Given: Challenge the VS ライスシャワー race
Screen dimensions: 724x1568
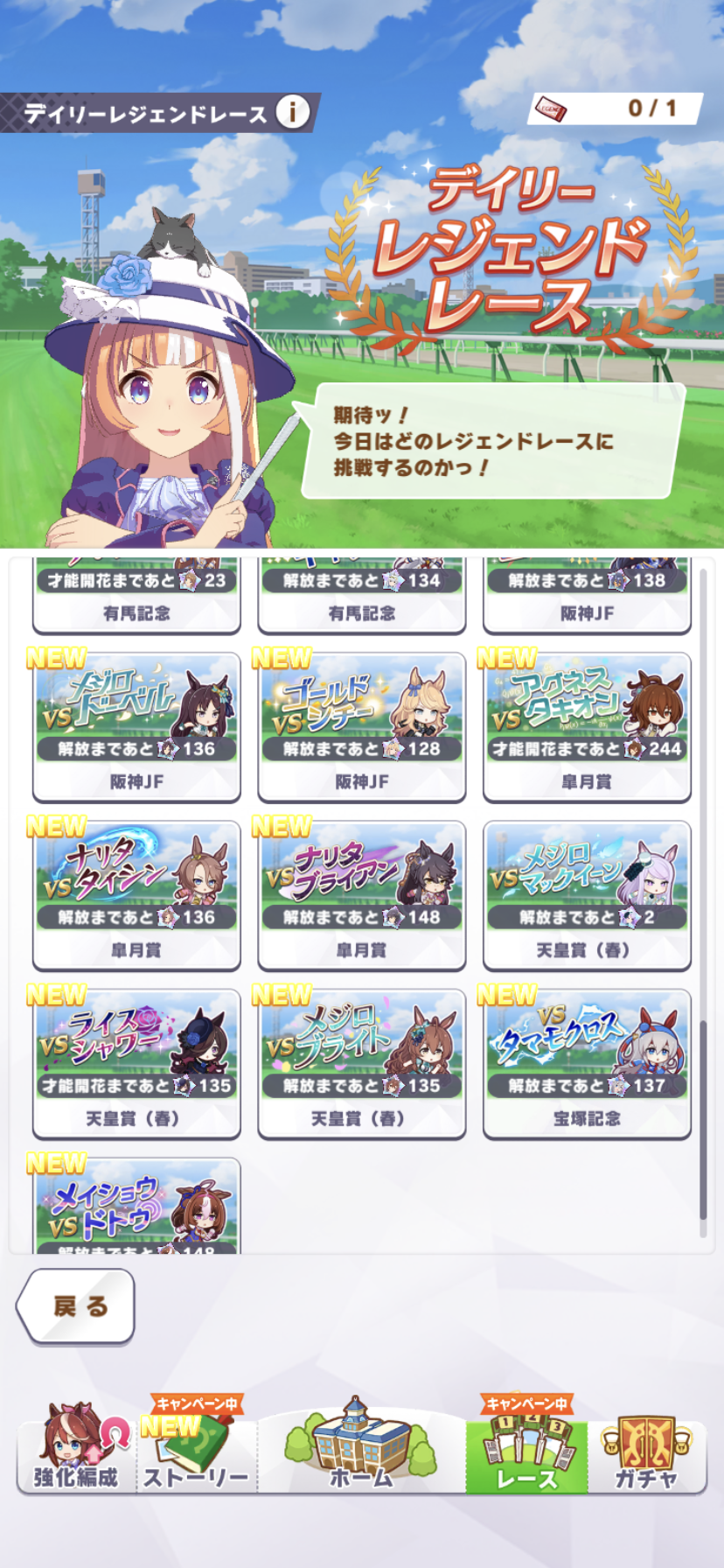Looking at the screenshot, I should [136, 1064].
